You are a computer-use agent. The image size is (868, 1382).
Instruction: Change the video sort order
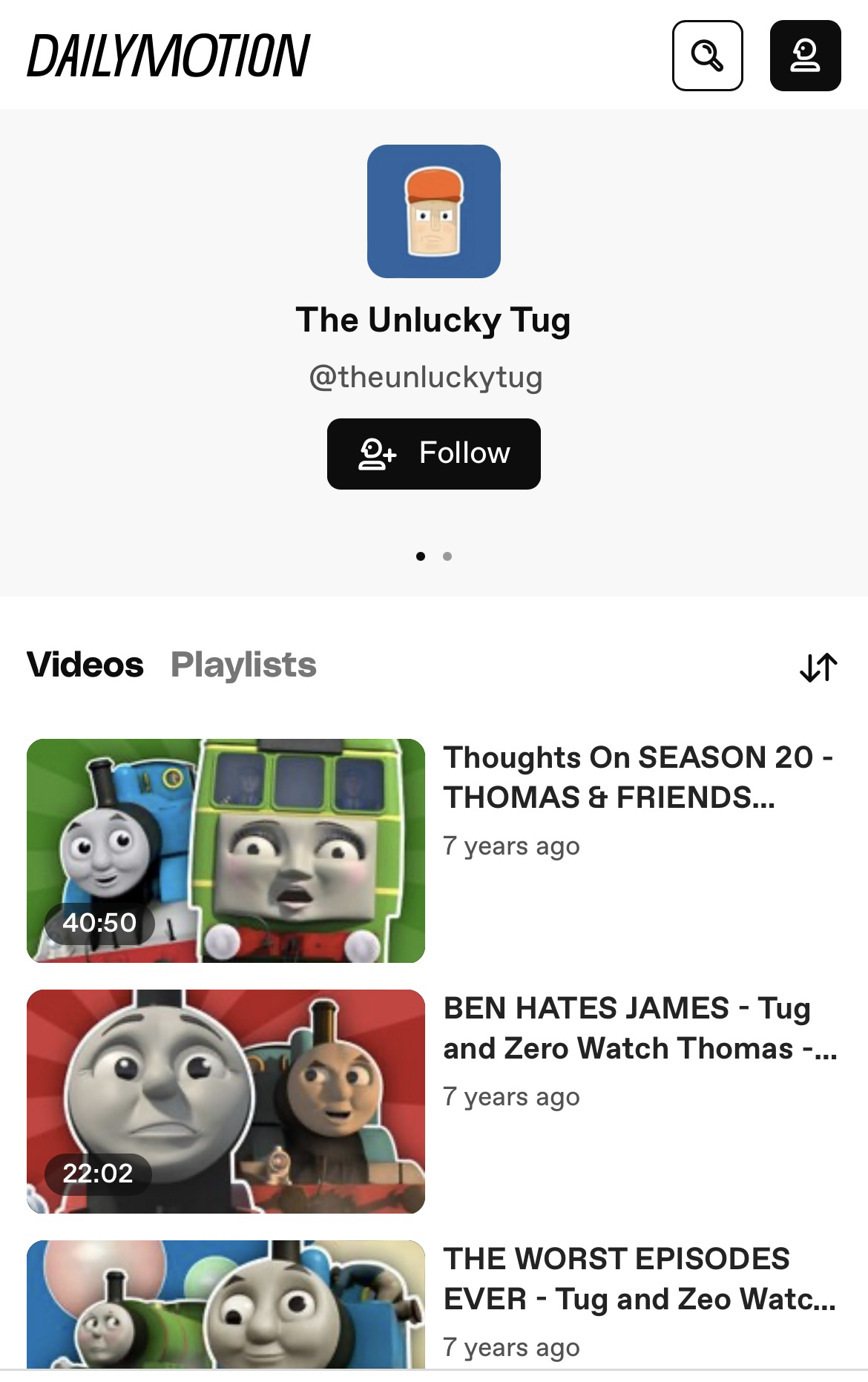pyautogui.click(x=818, y=667)
